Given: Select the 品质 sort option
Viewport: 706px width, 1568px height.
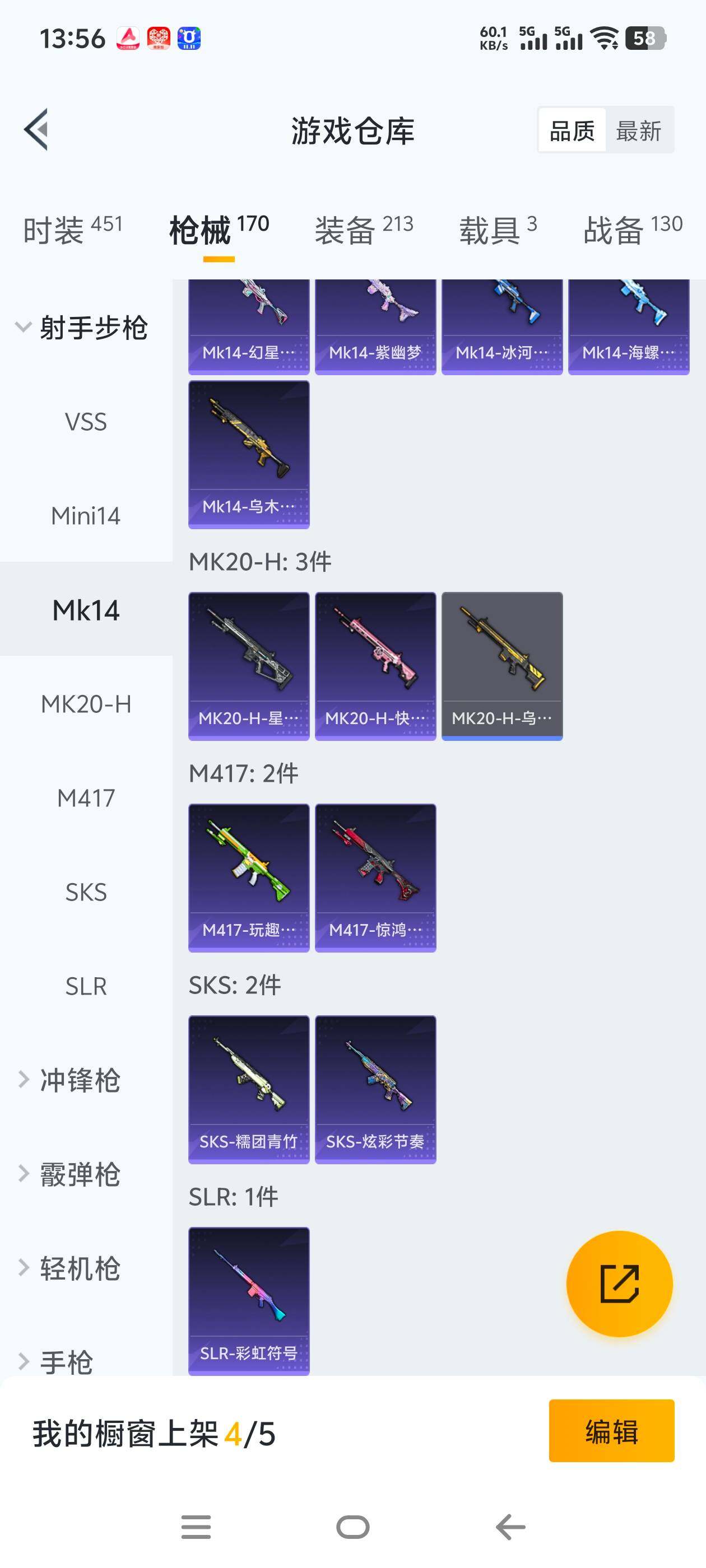Looking at the screenshot, I should click(x=572, y=130).
